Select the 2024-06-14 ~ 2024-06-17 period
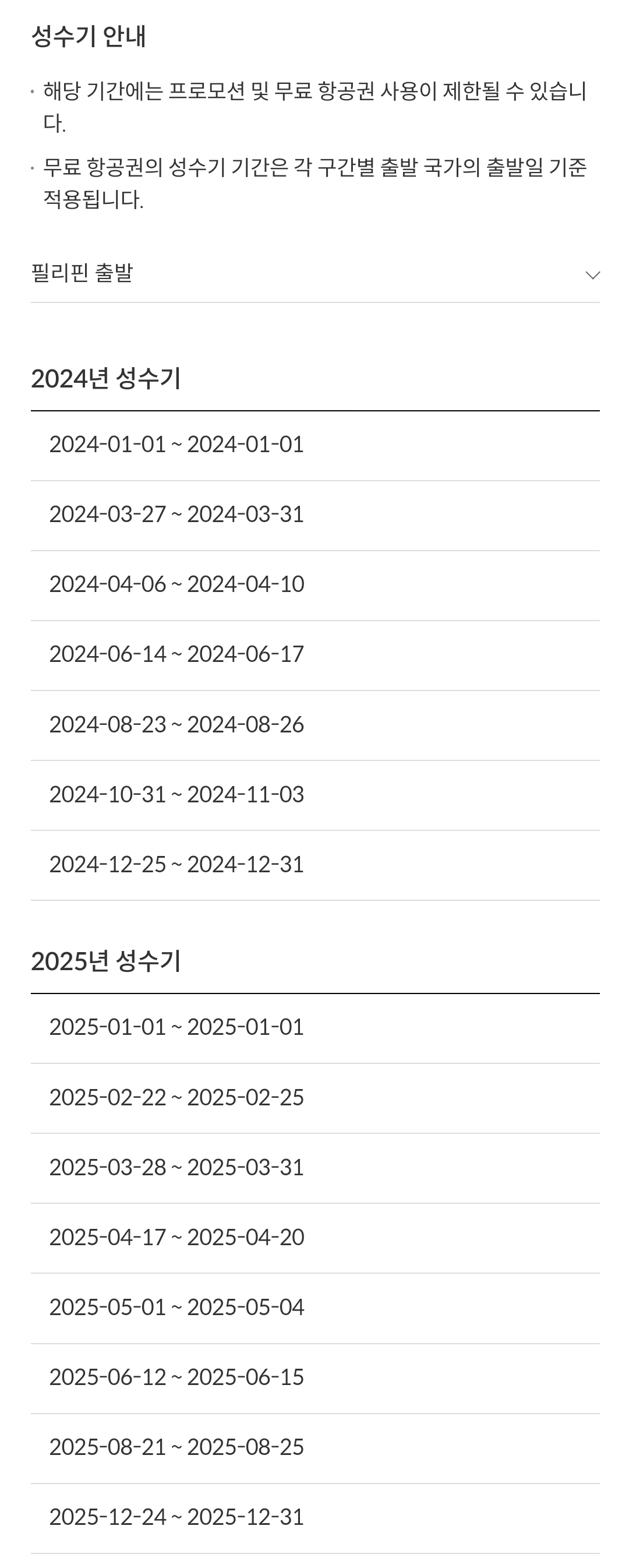This screenshot has width=629, height=1568. point(178,654)
